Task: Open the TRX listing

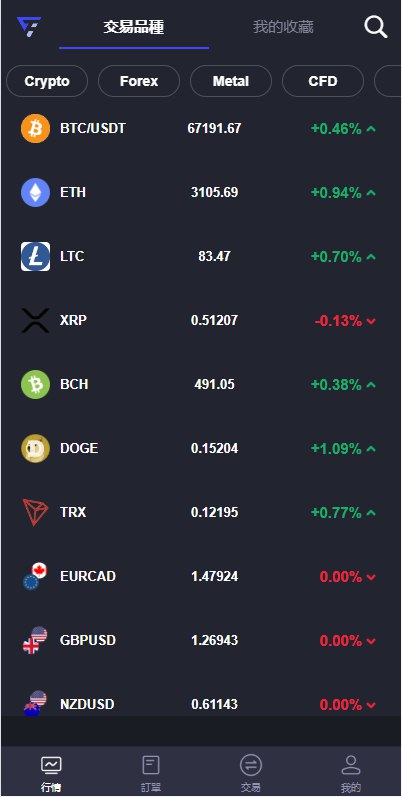Action: coord(201,512)
